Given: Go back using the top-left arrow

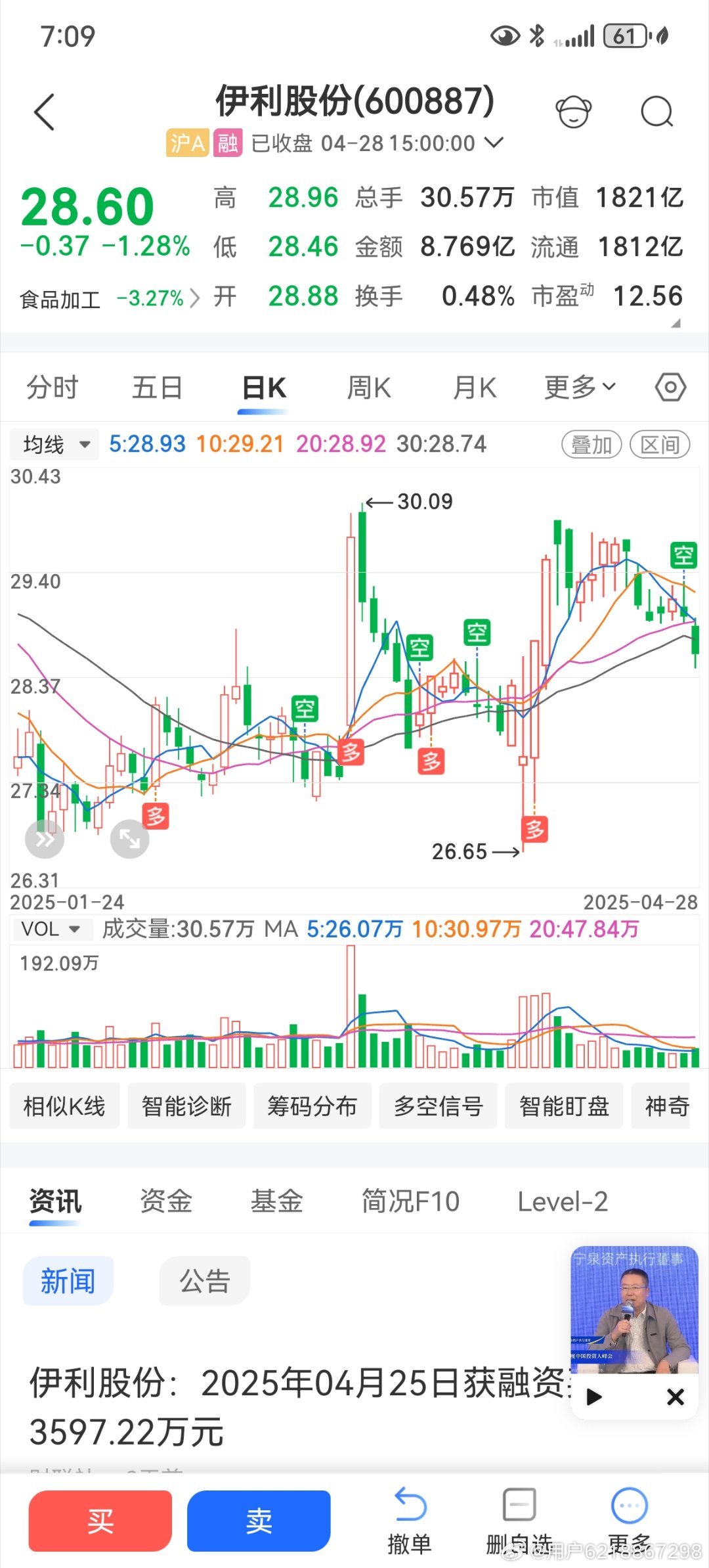Looking at the screenshot, I should click(44, 112).
